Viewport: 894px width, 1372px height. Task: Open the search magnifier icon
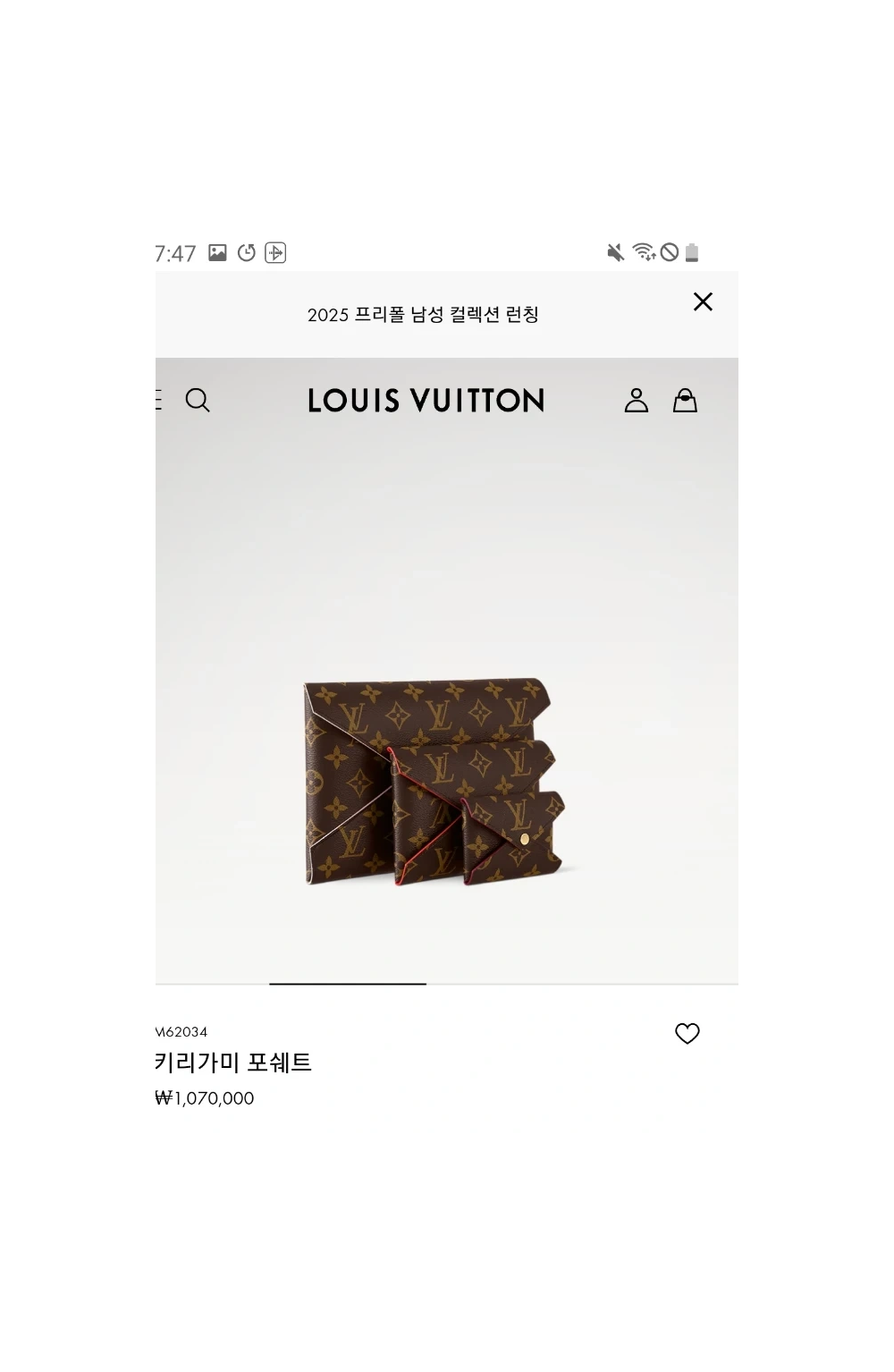pos(198,400)
